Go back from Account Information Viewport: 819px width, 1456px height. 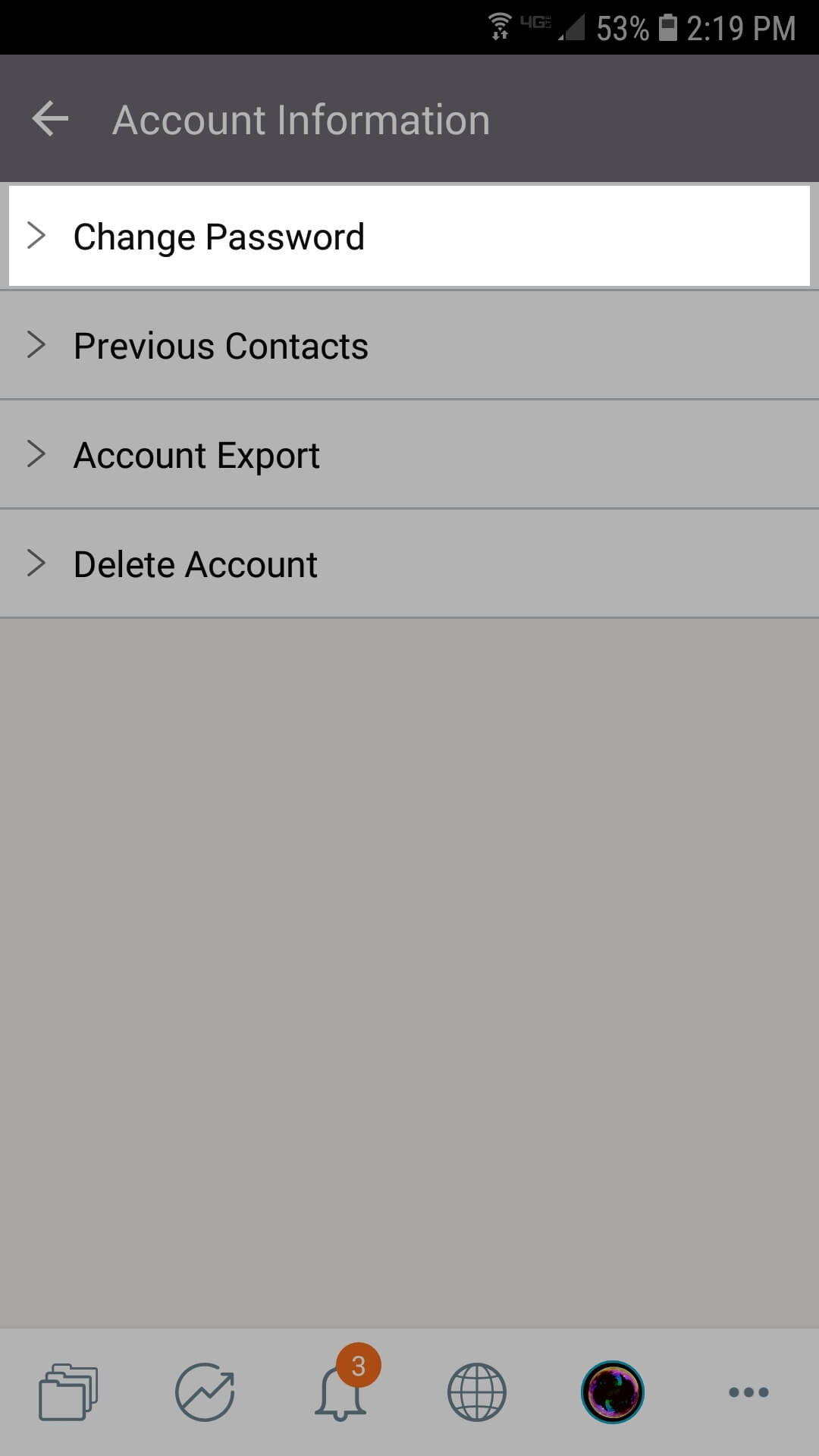pyautogui.click(x=50, y=119)
